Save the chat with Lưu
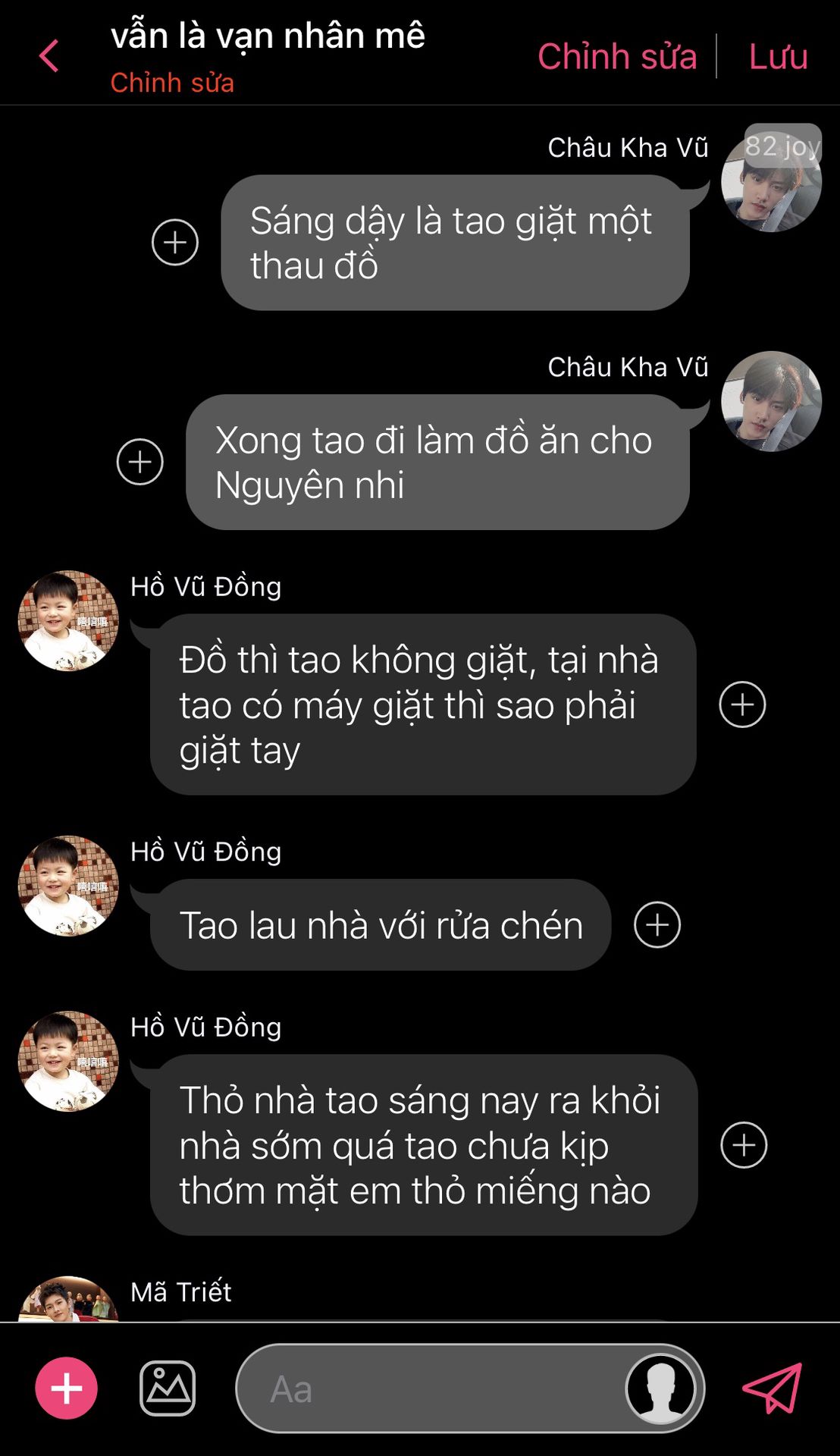840x1456 pixels. tap(778, 56)
